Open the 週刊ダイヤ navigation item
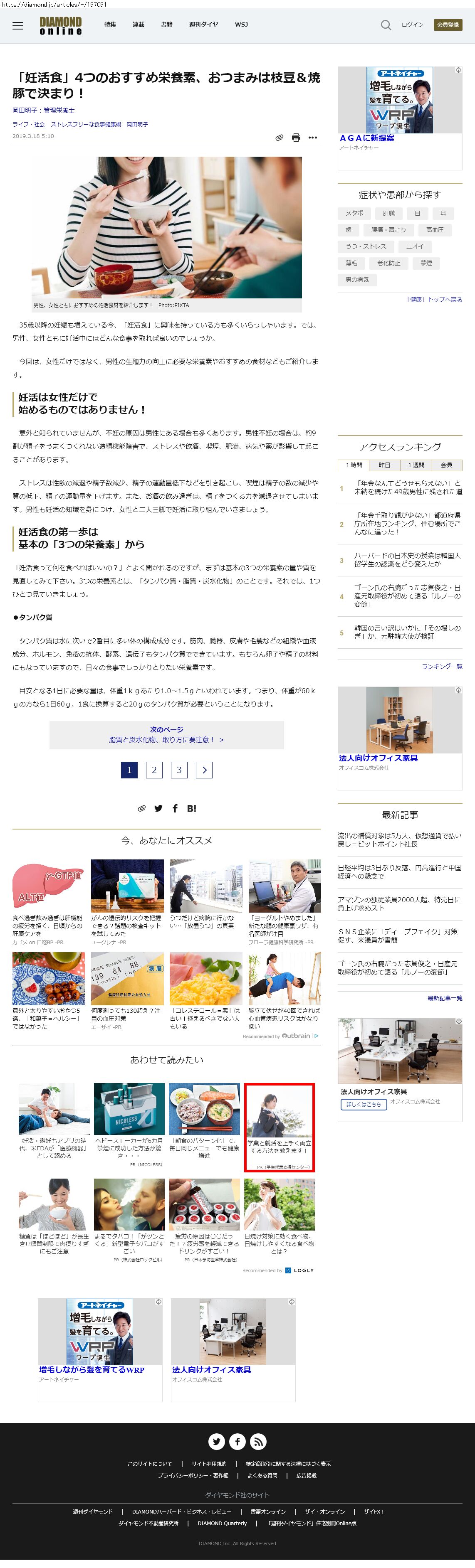Screen dimensions: 475x1568 point(203,25)
